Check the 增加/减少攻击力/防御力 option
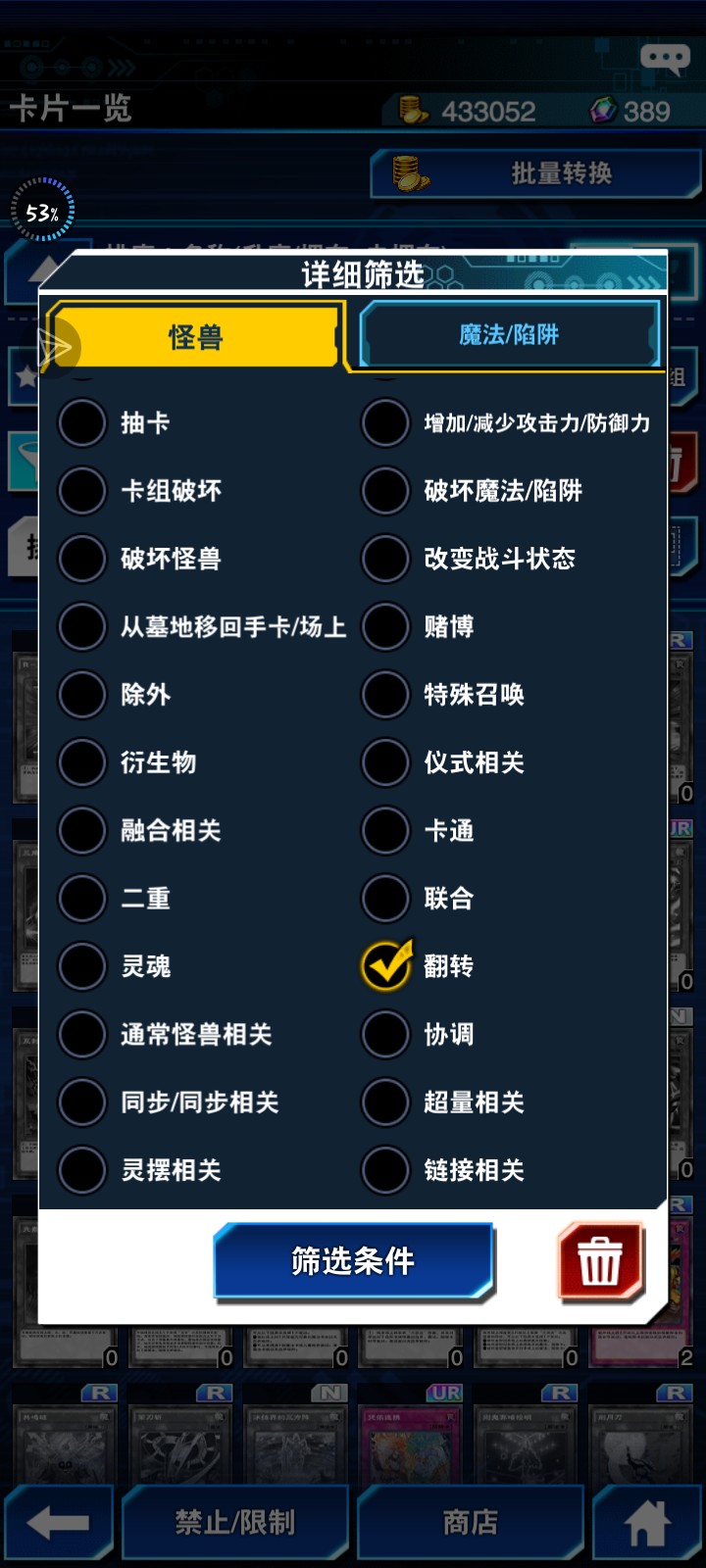Screen dimensions: 706x1568 click(x=385, y=422)
